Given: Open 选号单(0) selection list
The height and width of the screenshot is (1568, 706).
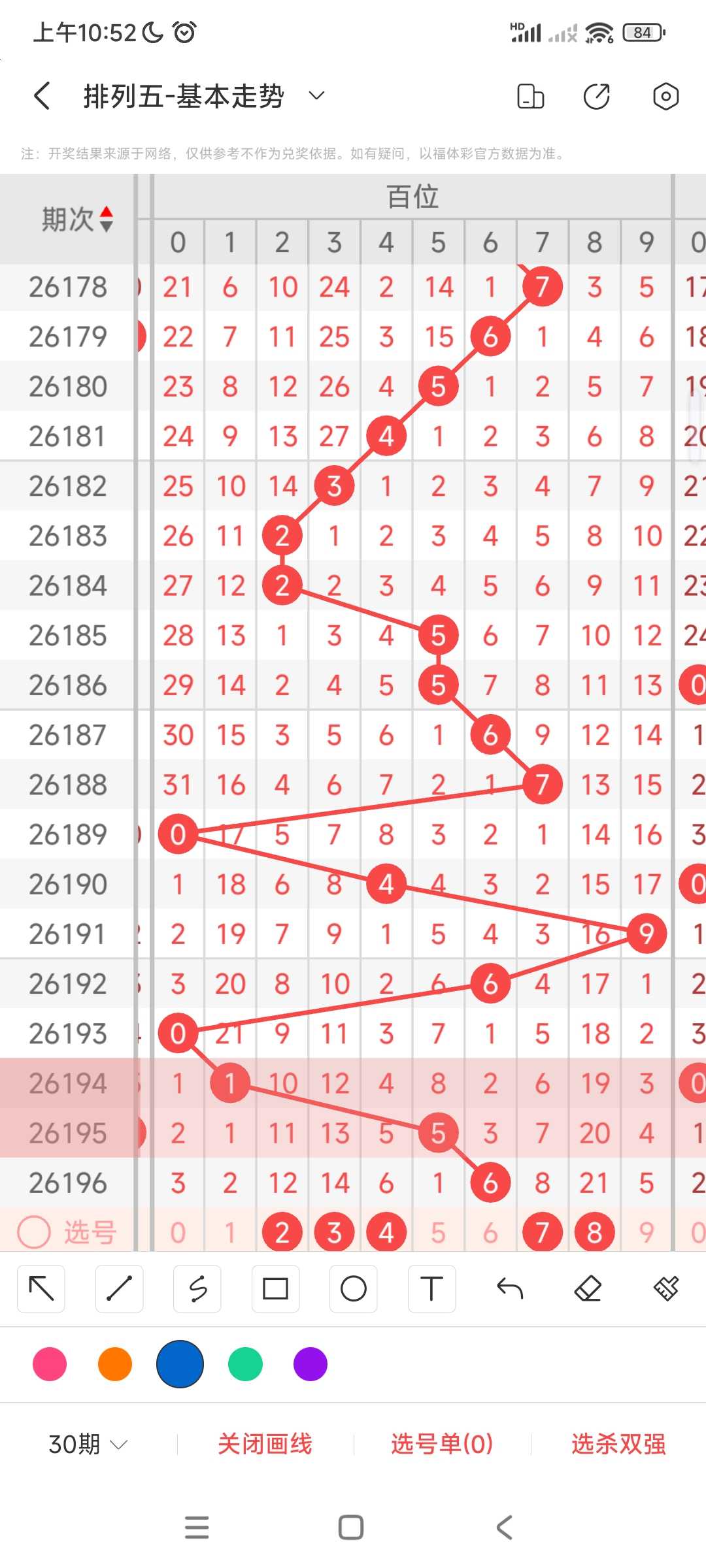Looking at the screenshot, I should coord(442,1444).
